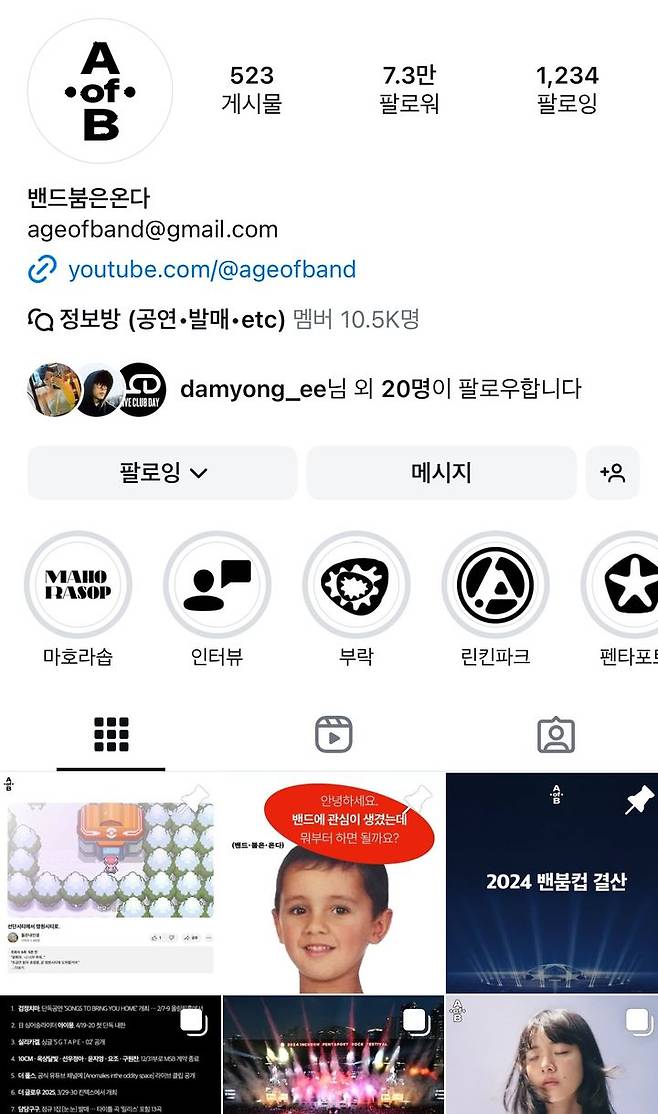This screenshot has height=1114, width=658.
Task: Open suggested accounts via the add-person icon
Action: pyautogui.click(x=612, y=473)
